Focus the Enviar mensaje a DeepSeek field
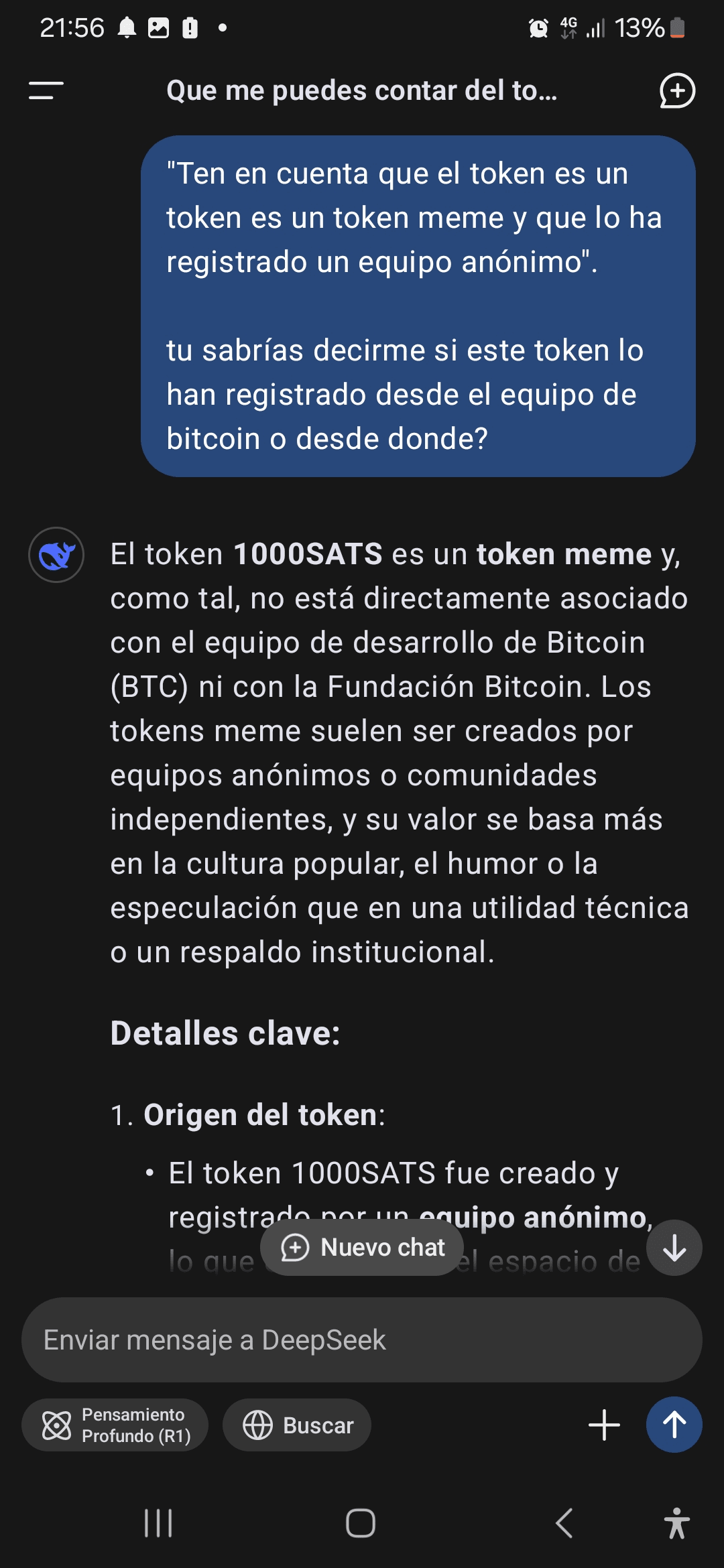This screenshot has height=1568, width=724. 362,1340
